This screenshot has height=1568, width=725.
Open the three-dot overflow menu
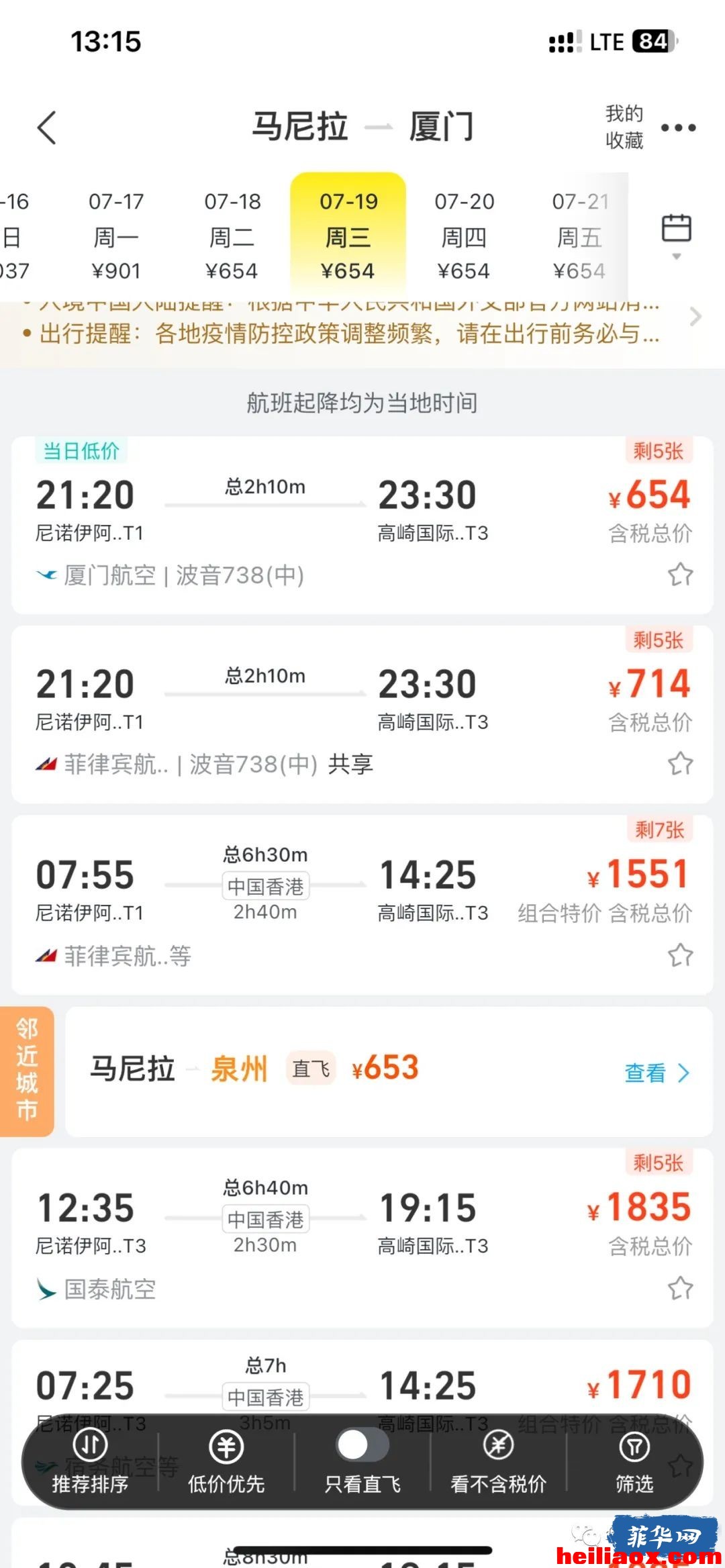coord(678,128)
